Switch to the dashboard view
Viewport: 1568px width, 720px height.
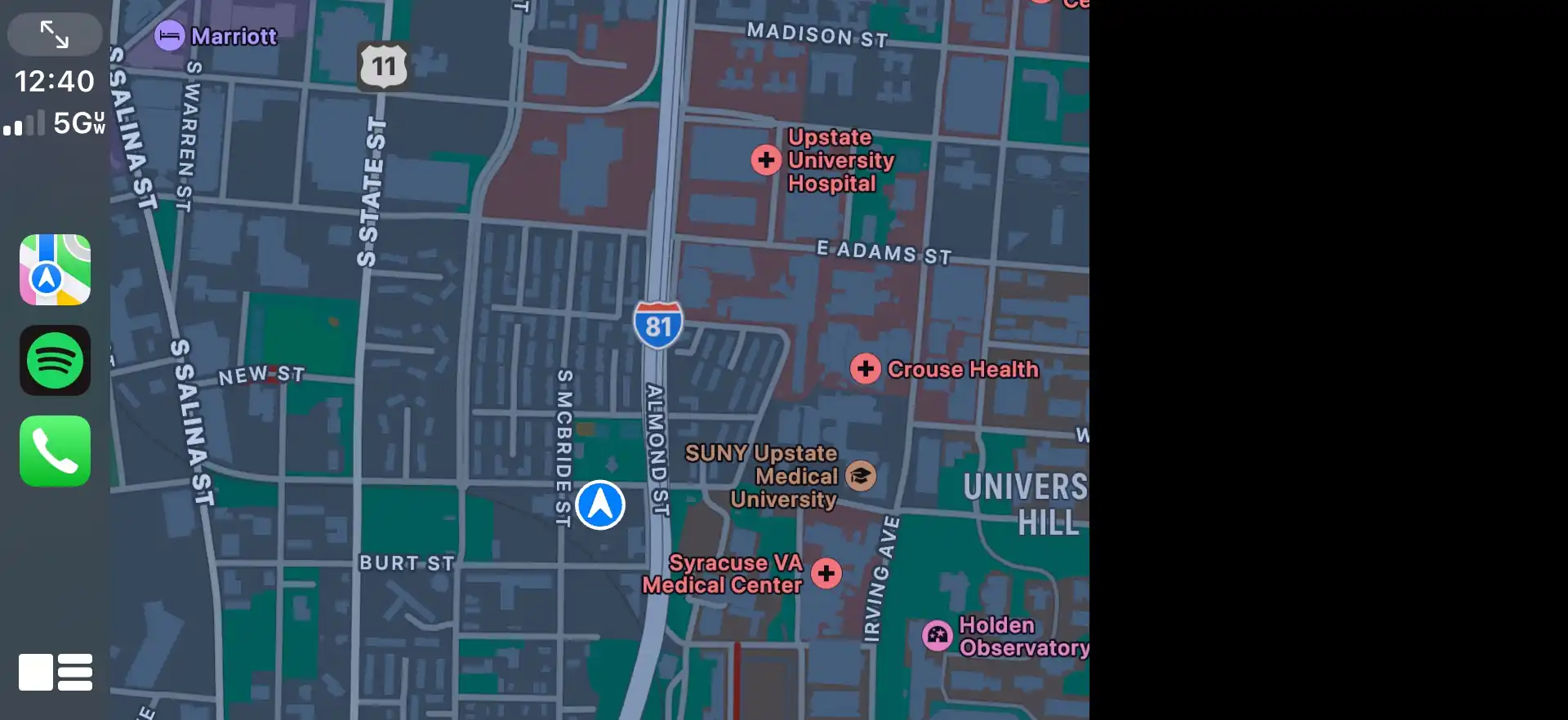[55, 672]
